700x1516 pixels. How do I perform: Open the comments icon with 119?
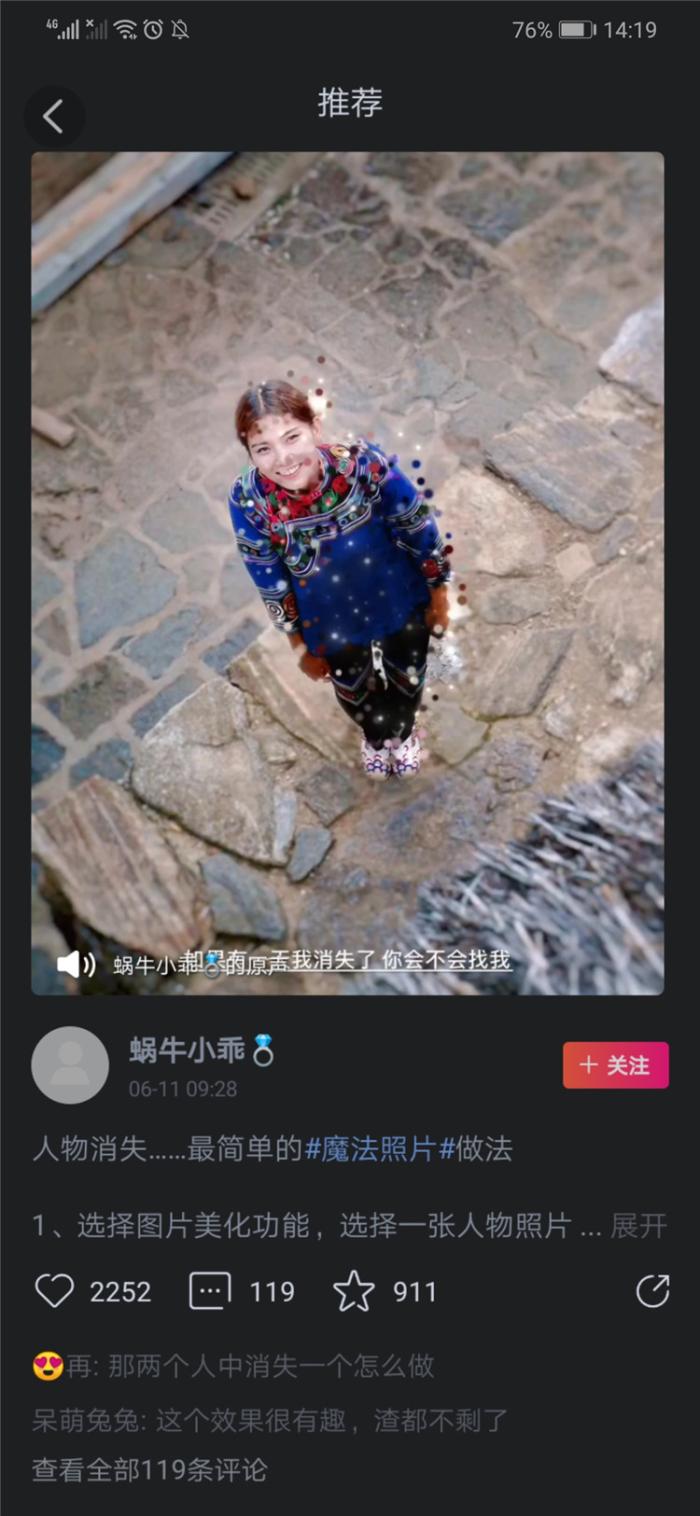[210, 1291]
